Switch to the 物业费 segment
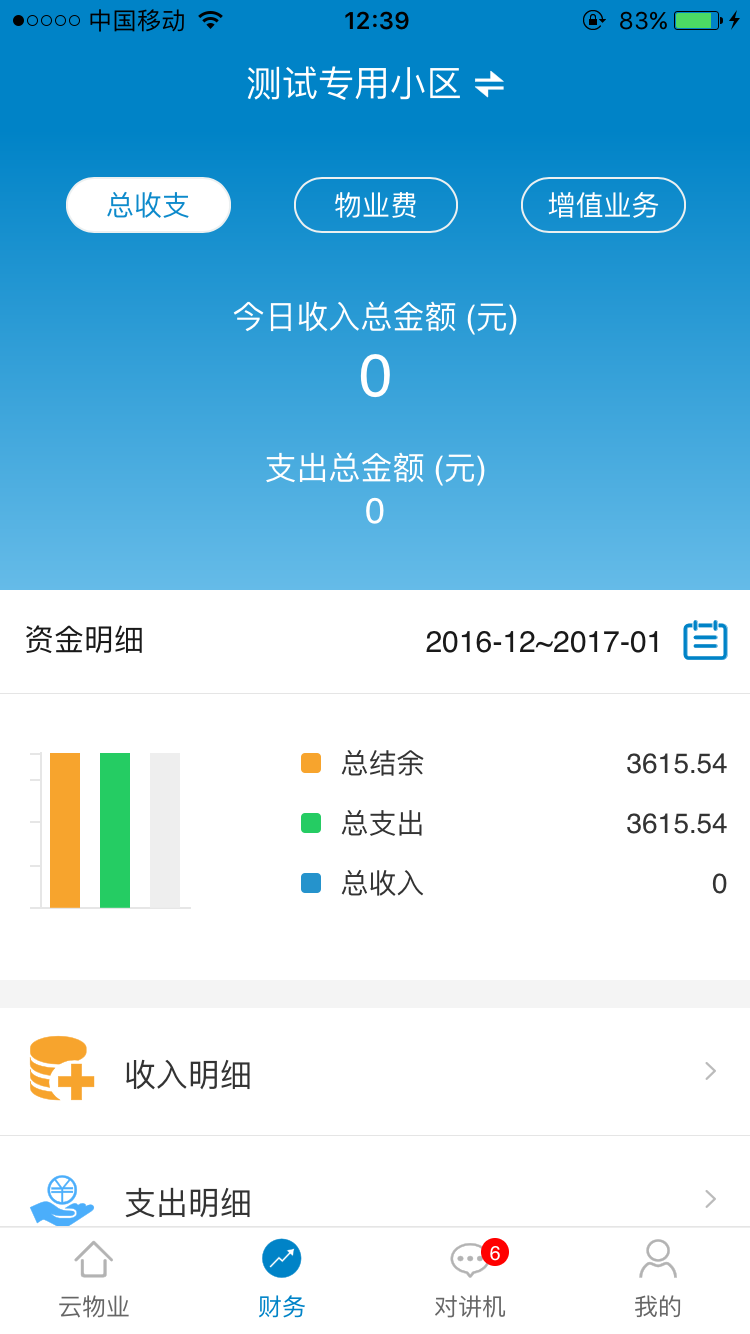750x1334 pixels. click(x=376, y=205)
